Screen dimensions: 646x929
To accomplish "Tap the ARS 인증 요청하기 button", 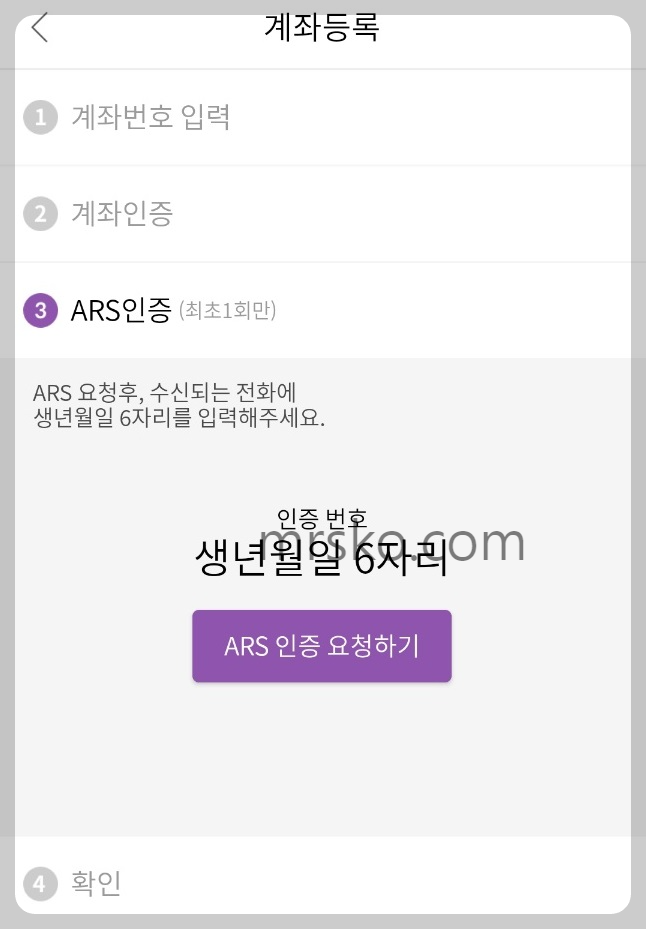I will [x=322, y=646].
